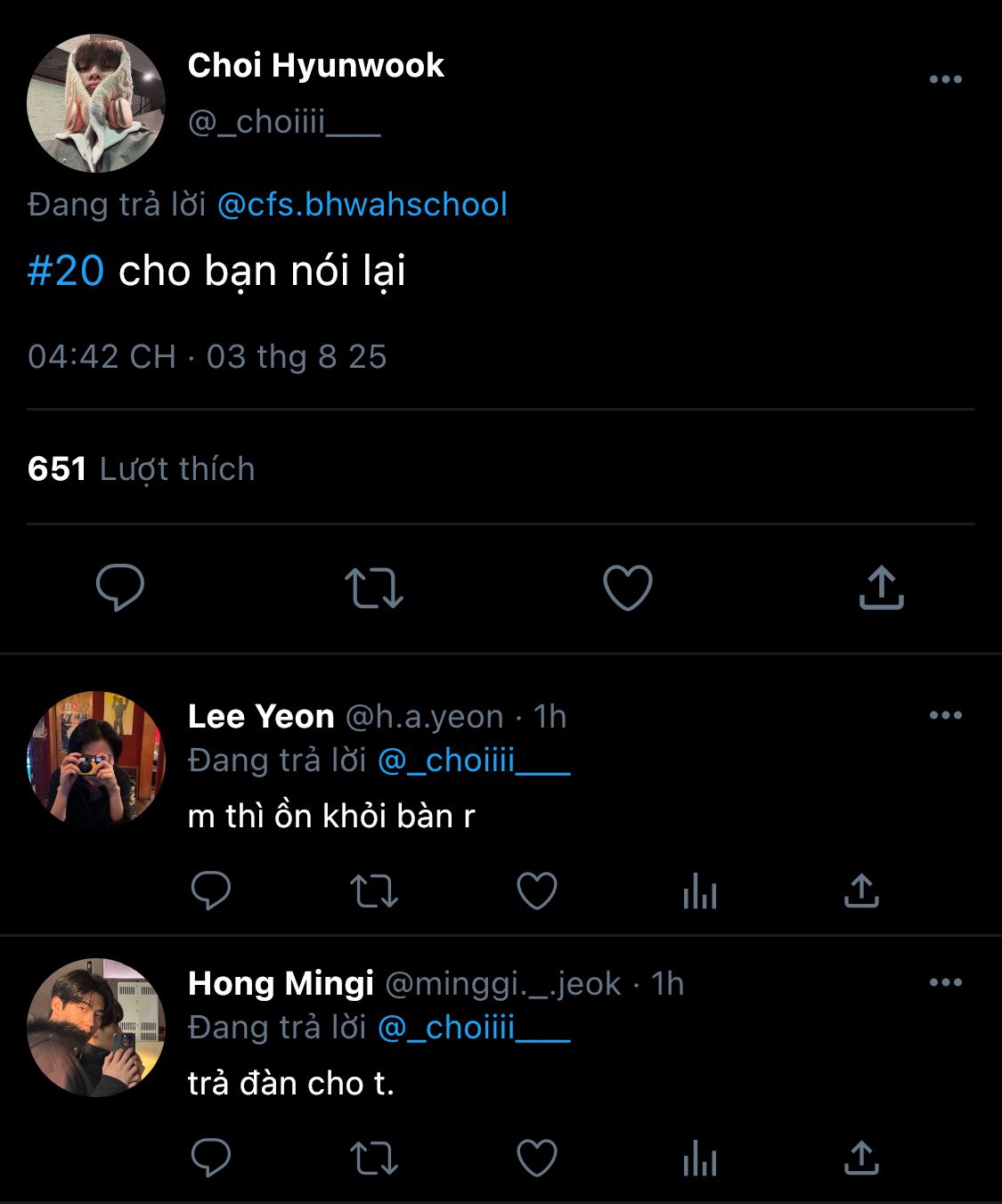
Task: Open more options on Hong Mingi's reply
Action: [945, 982]
